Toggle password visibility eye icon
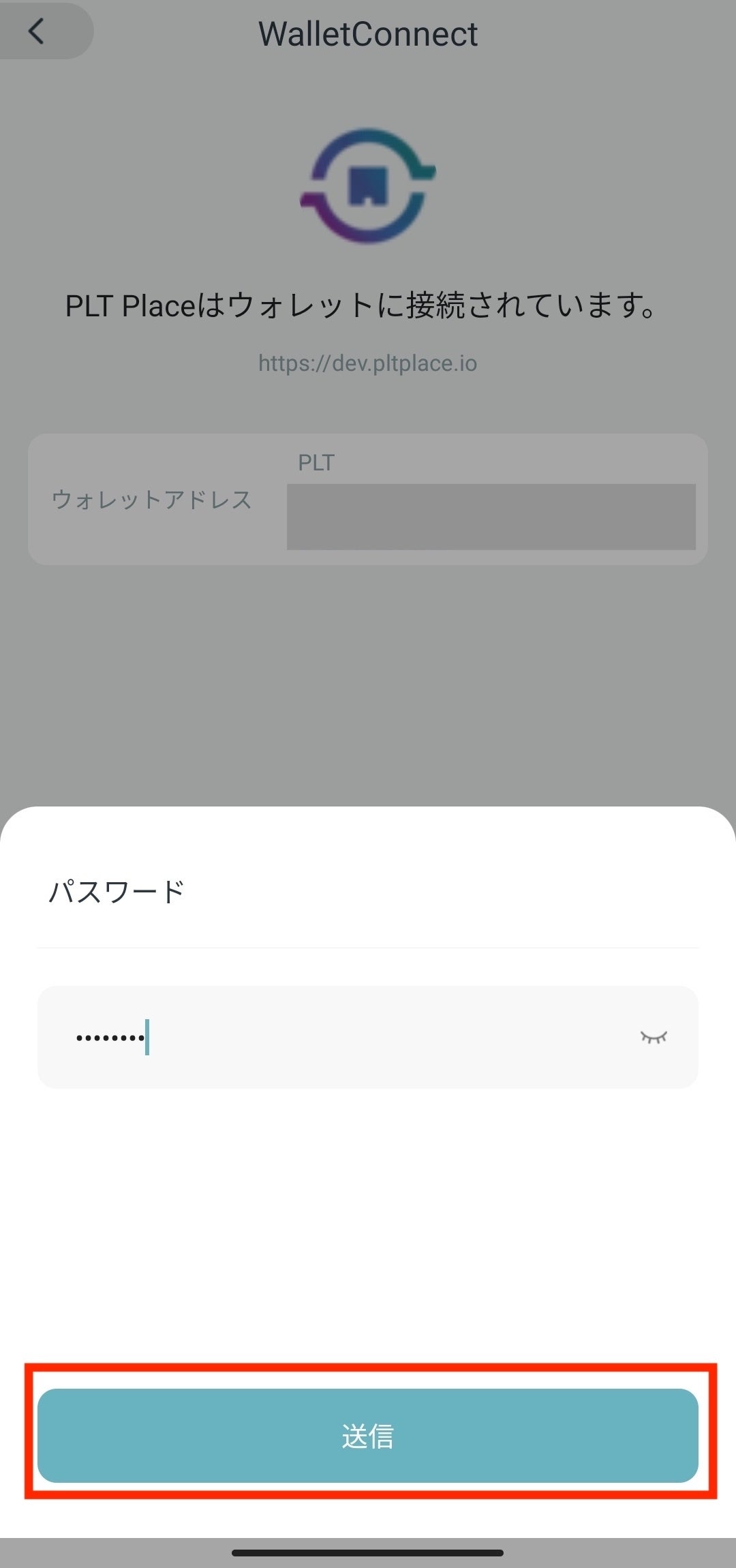 click(x=654, y=1037)
